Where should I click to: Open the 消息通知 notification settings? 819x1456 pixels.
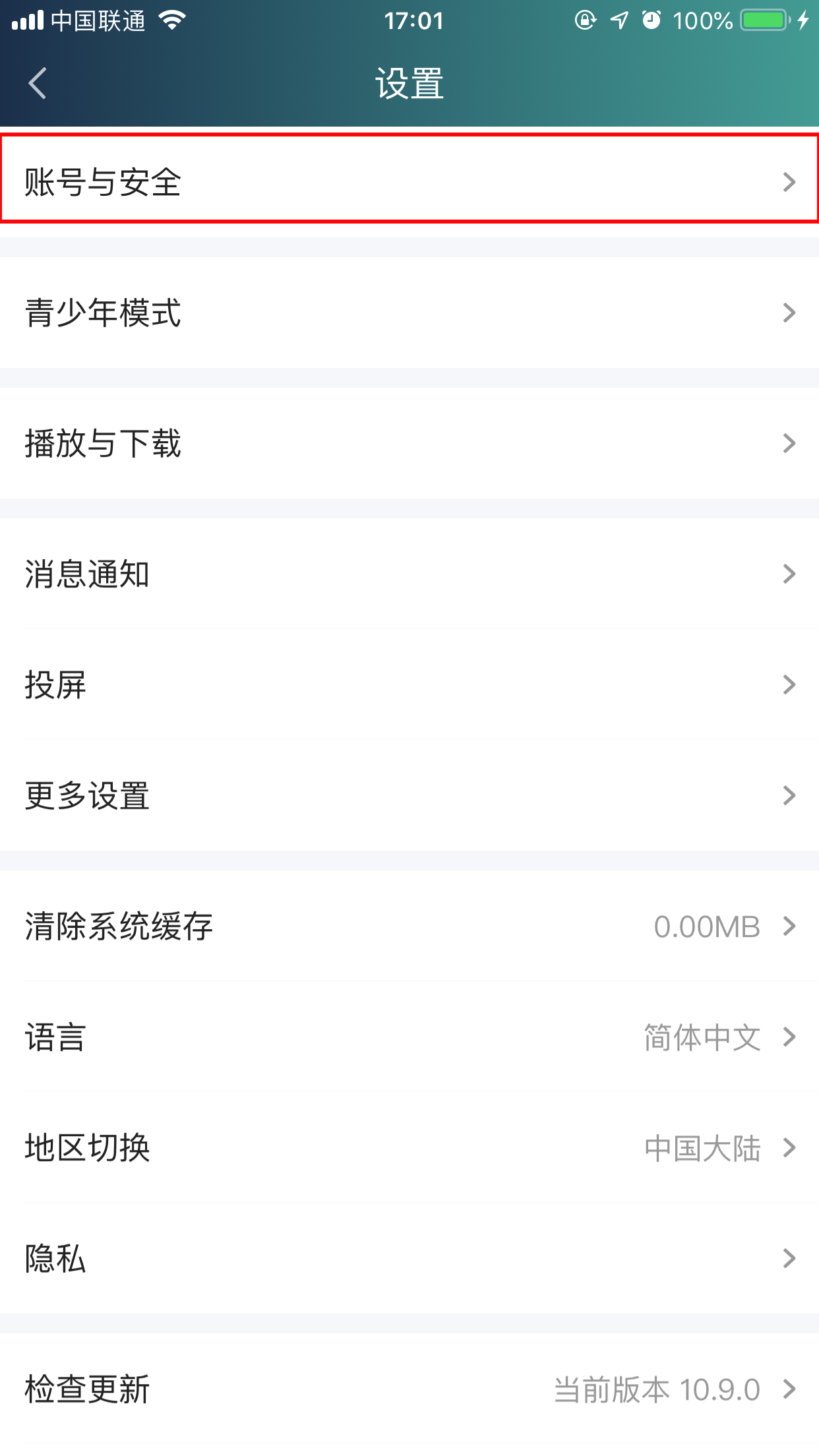pos(409,575)
